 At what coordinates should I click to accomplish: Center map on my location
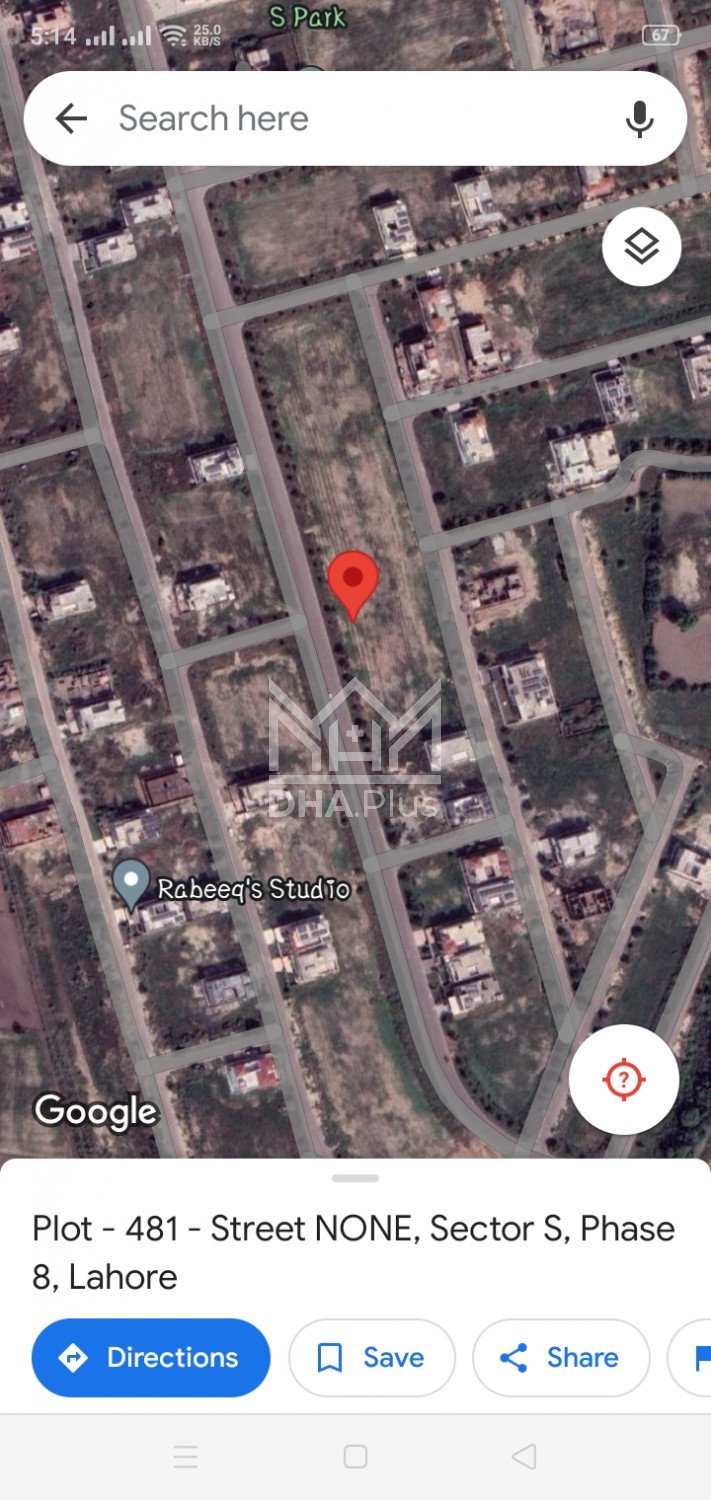[624, 1079]
